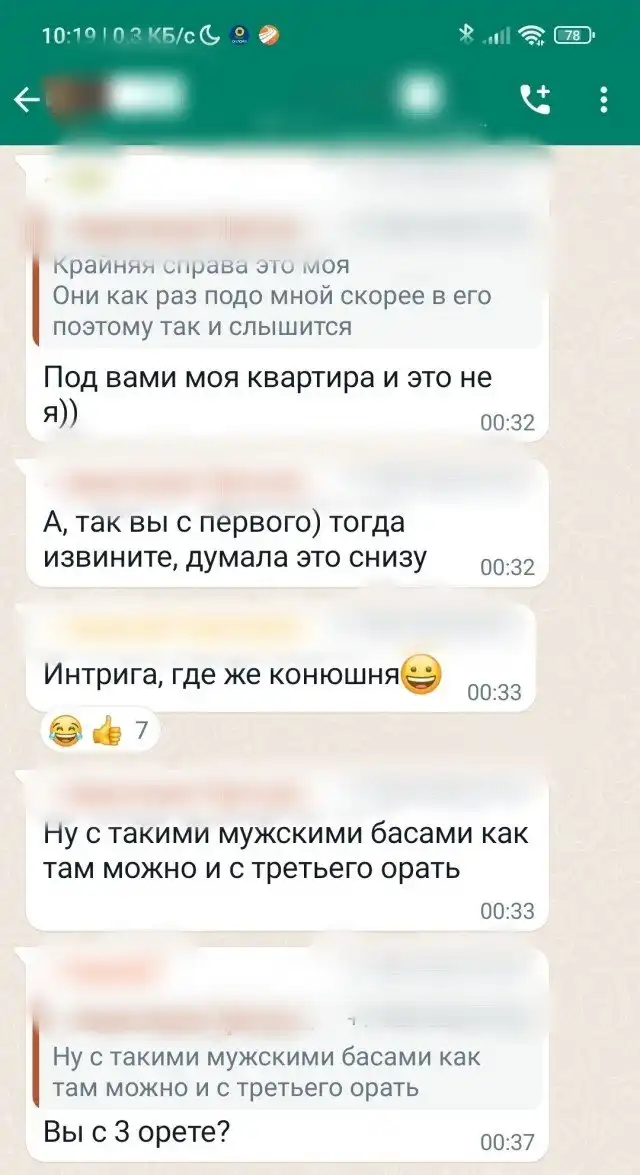
Task: Open the three-dot overflow menu
Action: coord(603,99)
